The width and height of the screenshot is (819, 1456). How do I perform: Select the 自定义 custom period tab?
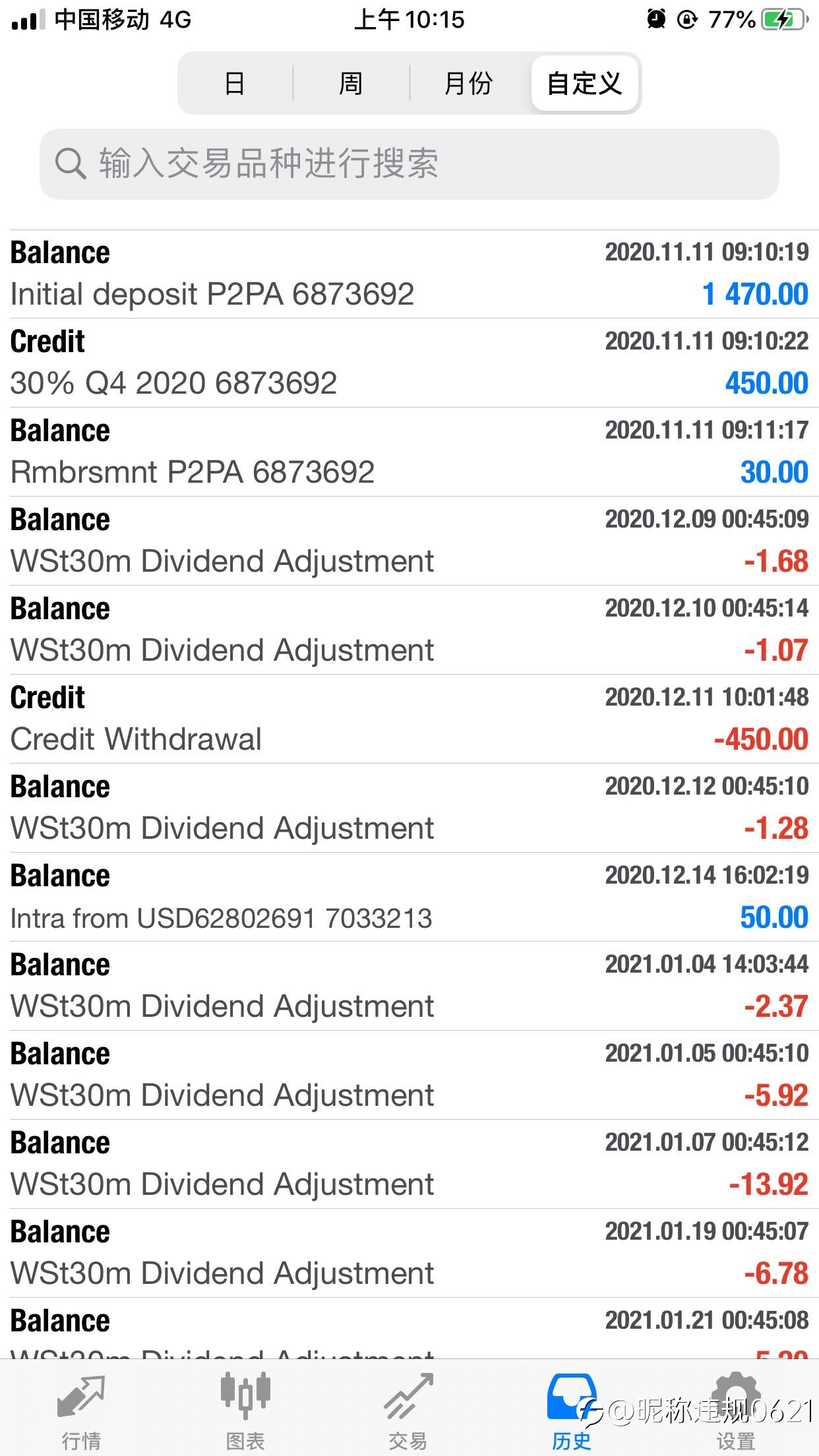tap(584, 84)
